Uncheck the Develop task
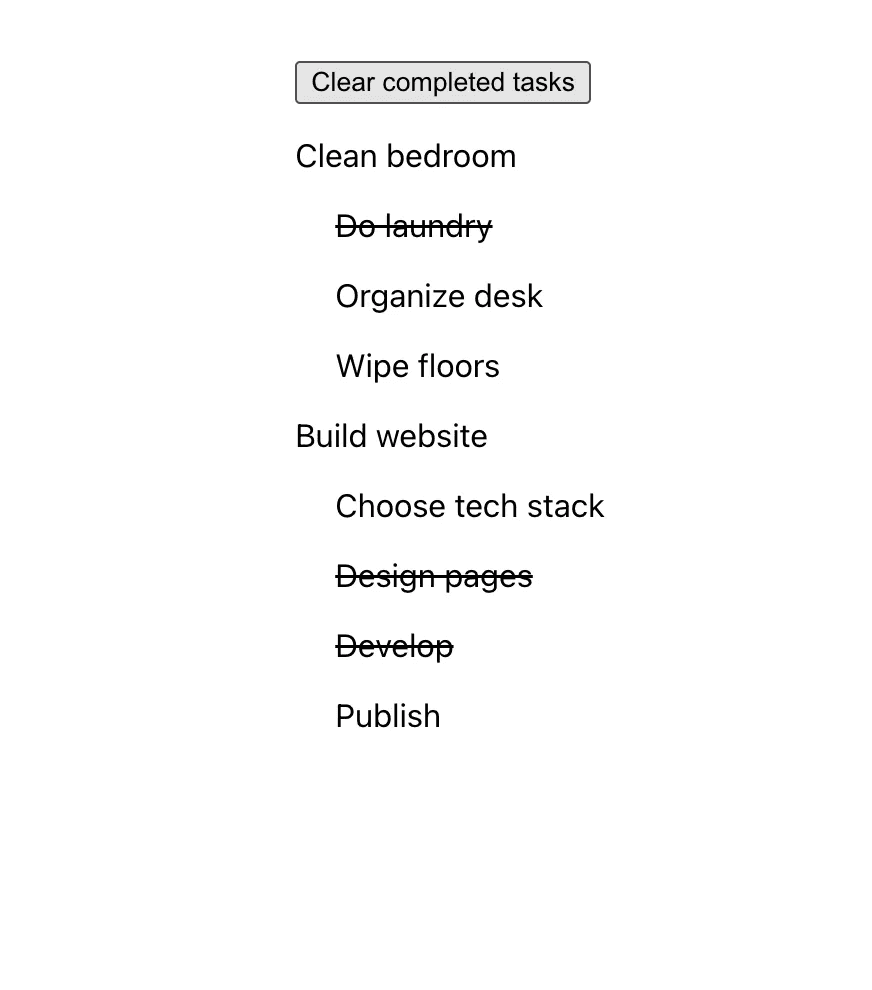872x990 pixels. click(394, 647)
